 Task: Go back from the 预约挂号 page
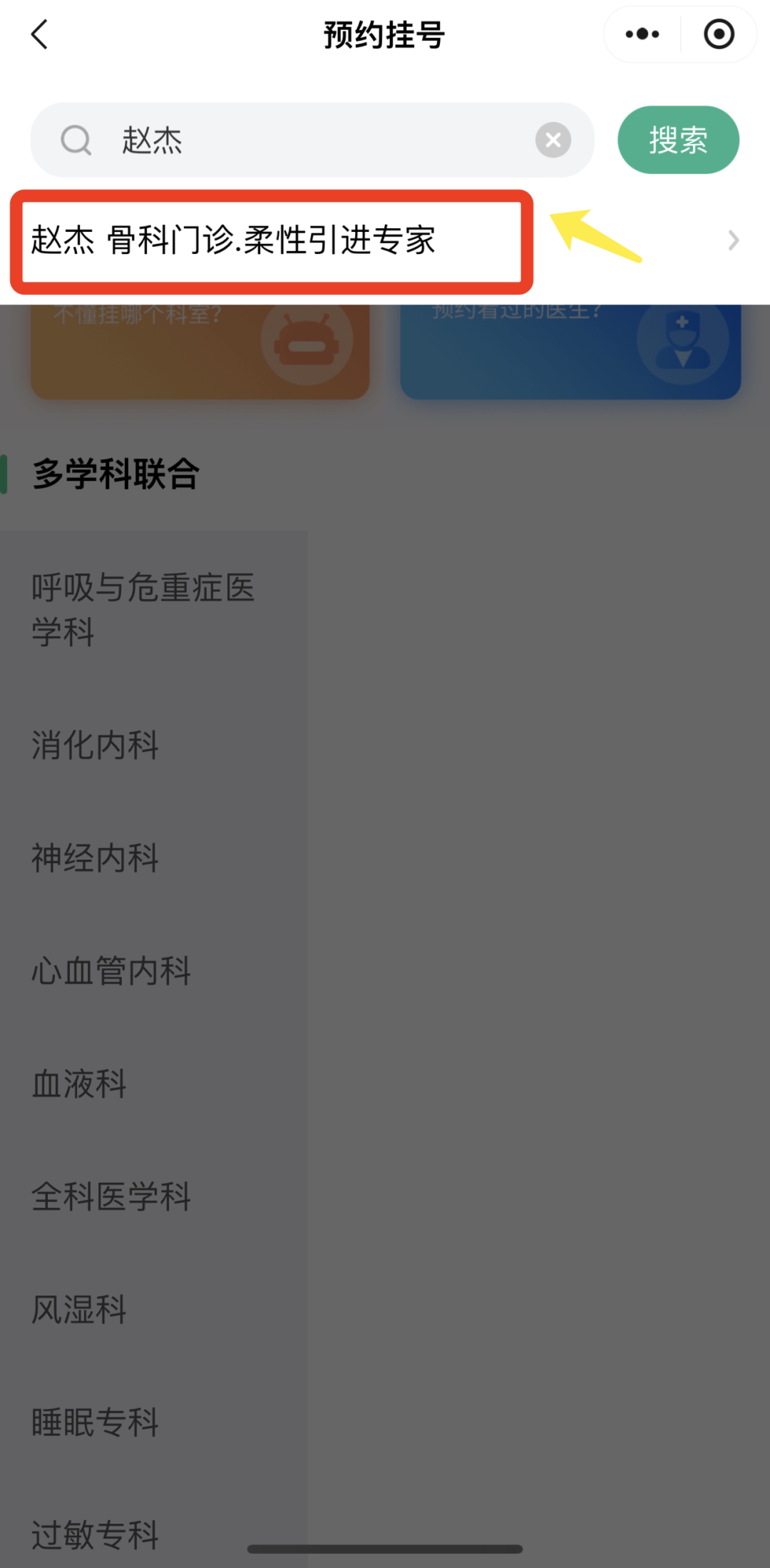click(x=40, y=34)
